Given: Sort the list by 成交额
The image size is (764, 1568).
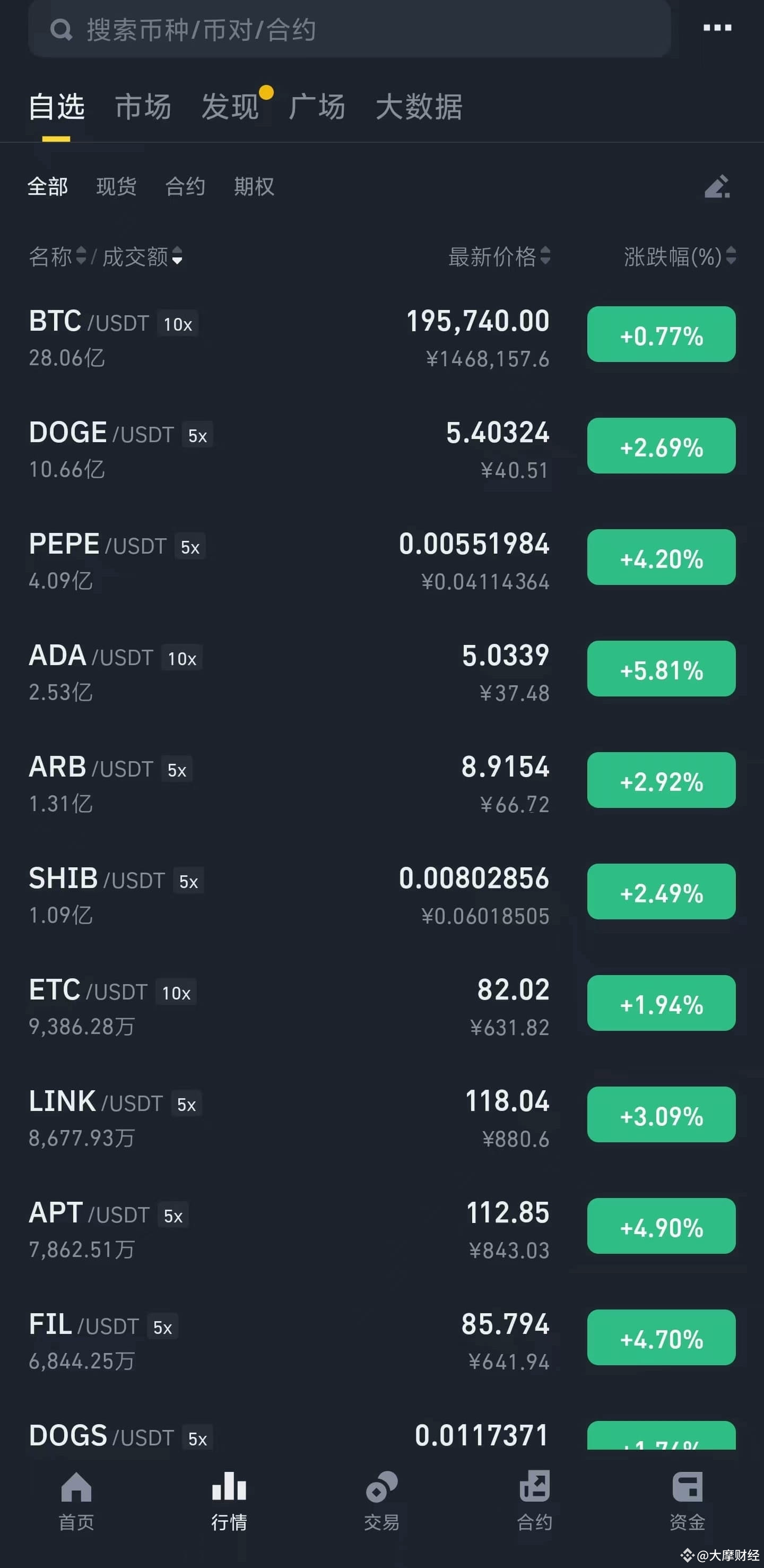Looking at the screenshot, I should click(142, 257).
